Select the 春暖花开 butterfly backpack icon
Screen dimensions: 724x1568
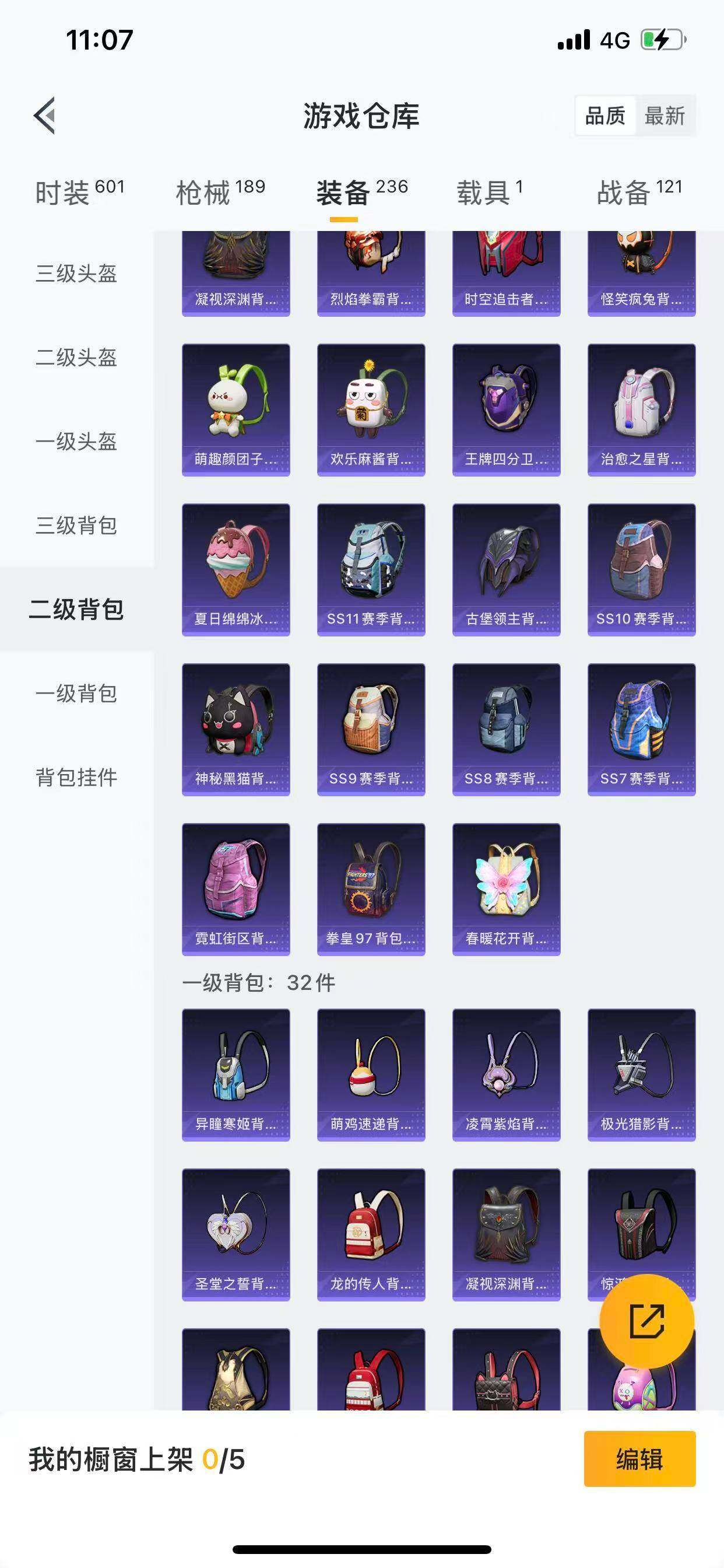[x=506, y=885]
